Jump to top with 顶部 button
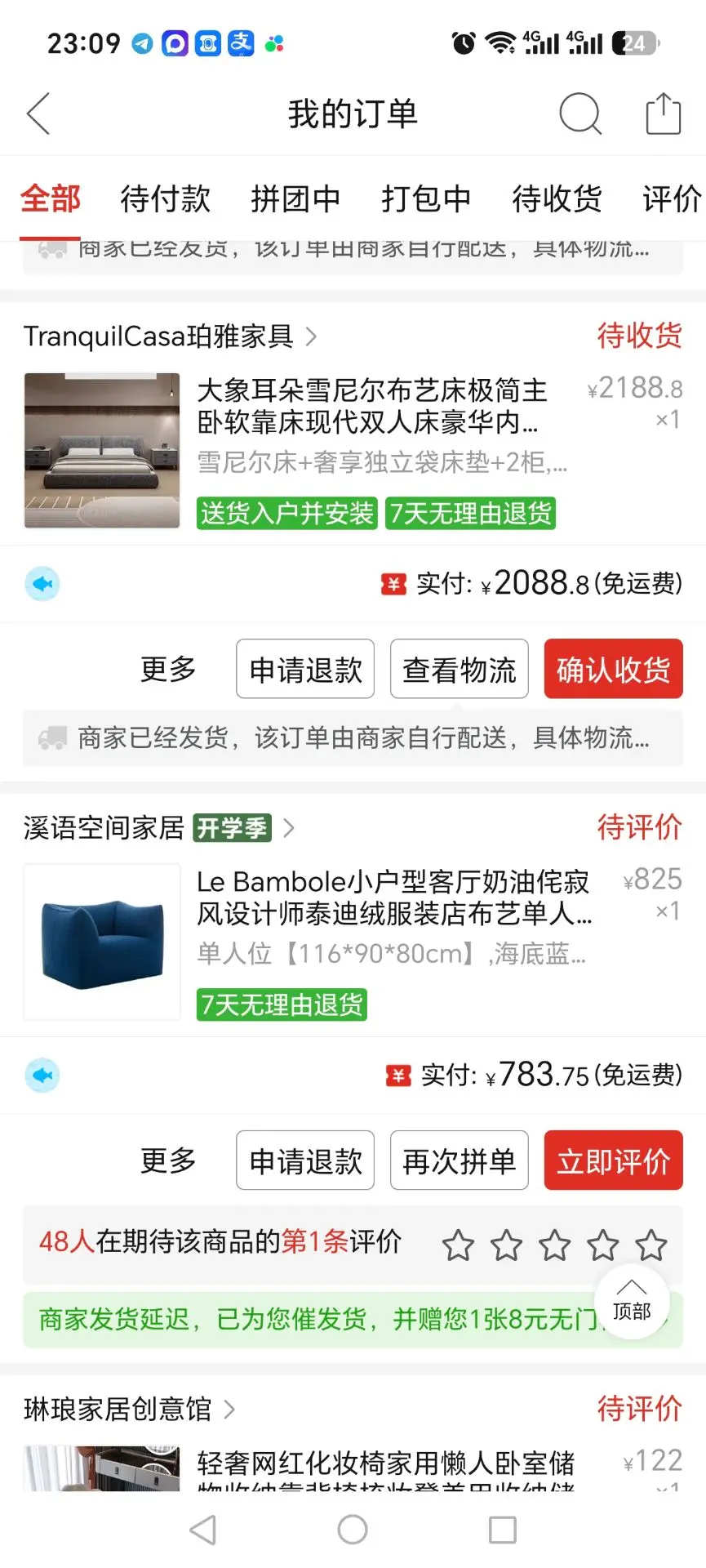Screen dimensions: 706x1568 632,1301
